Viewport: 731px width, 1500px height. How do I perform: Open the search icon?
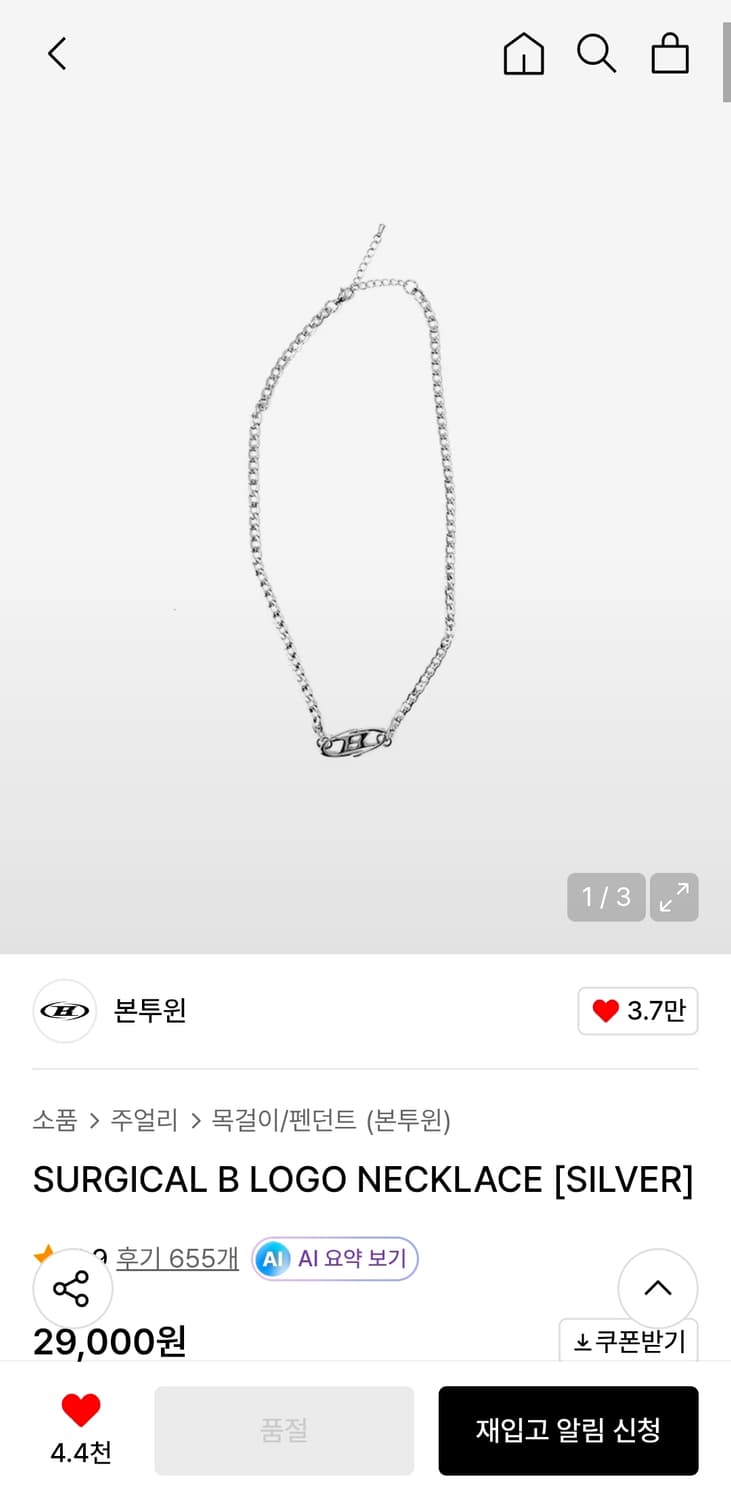coord(597,54)
